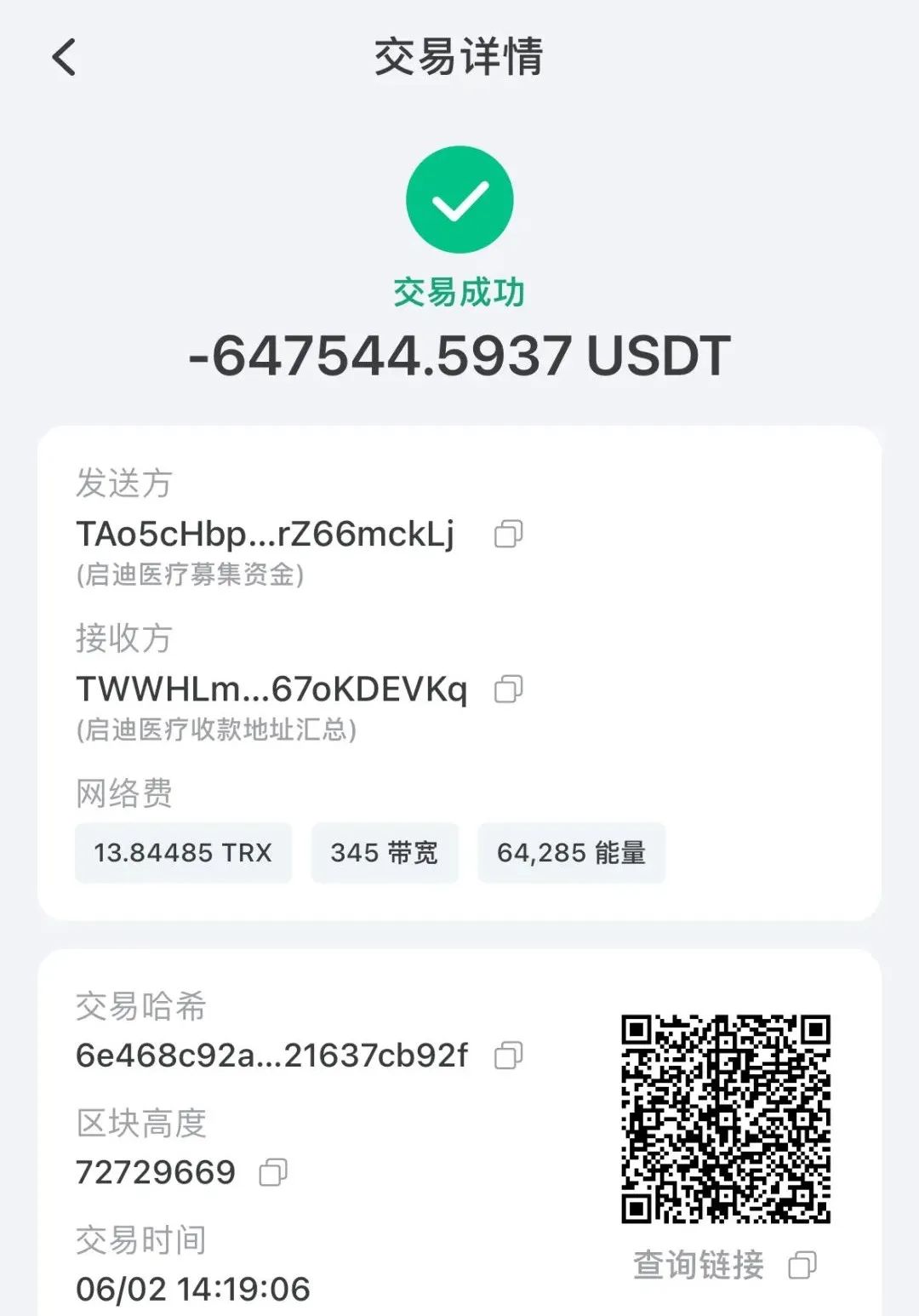
Task: Open the 查询链接 explorer link
Action: click(x=698, y=1267)
